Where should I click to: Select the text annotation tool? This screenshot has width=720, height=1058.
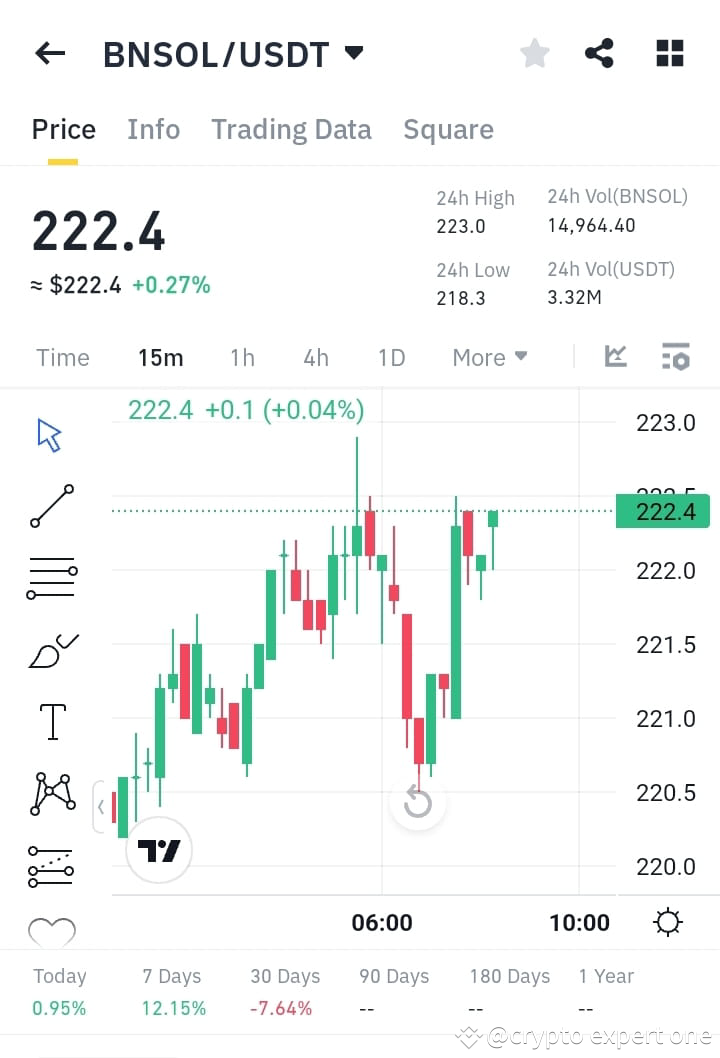tap(52, 722)
